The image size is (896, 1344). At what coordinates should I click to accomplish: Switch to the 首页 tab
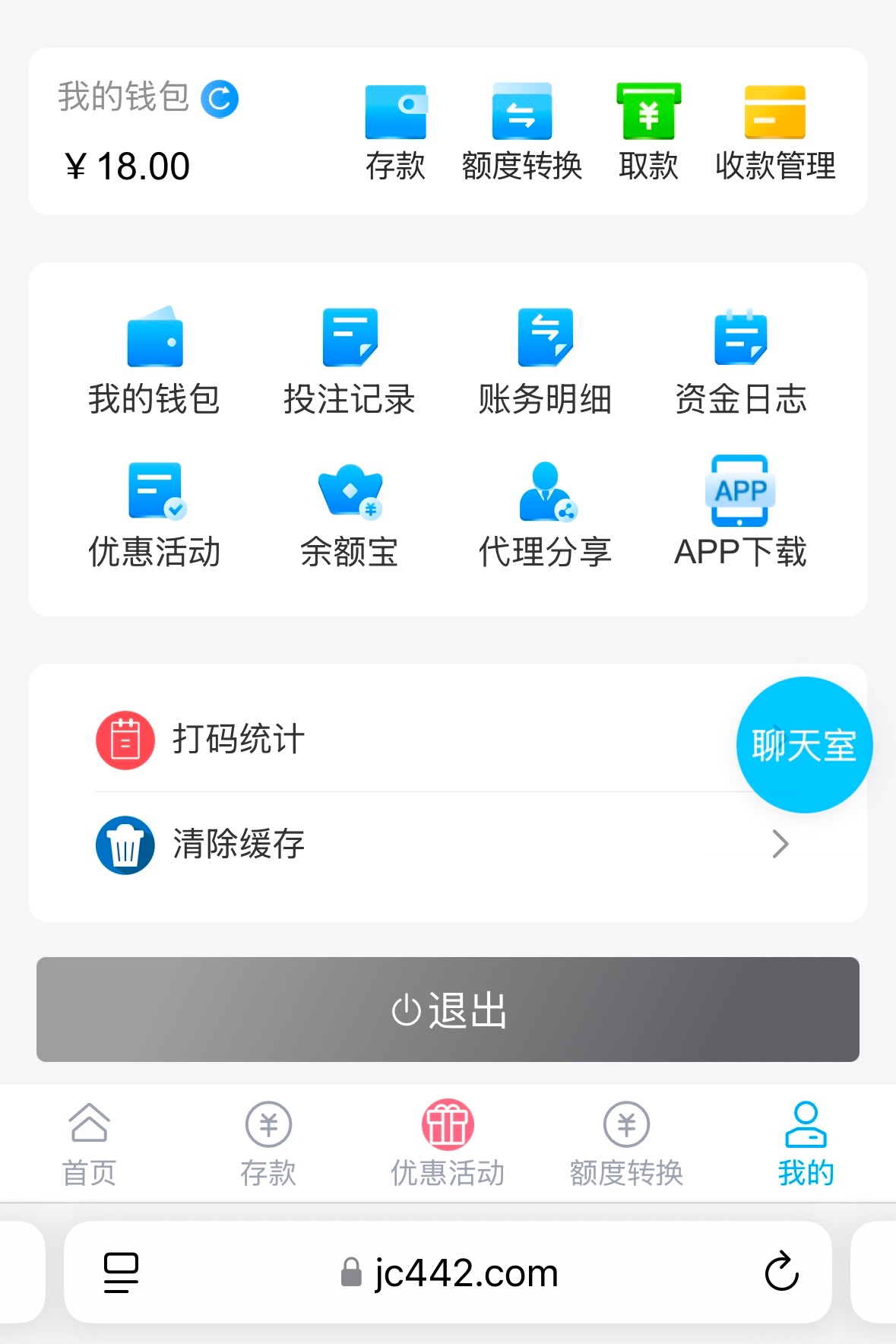(x=89, y=1143)
